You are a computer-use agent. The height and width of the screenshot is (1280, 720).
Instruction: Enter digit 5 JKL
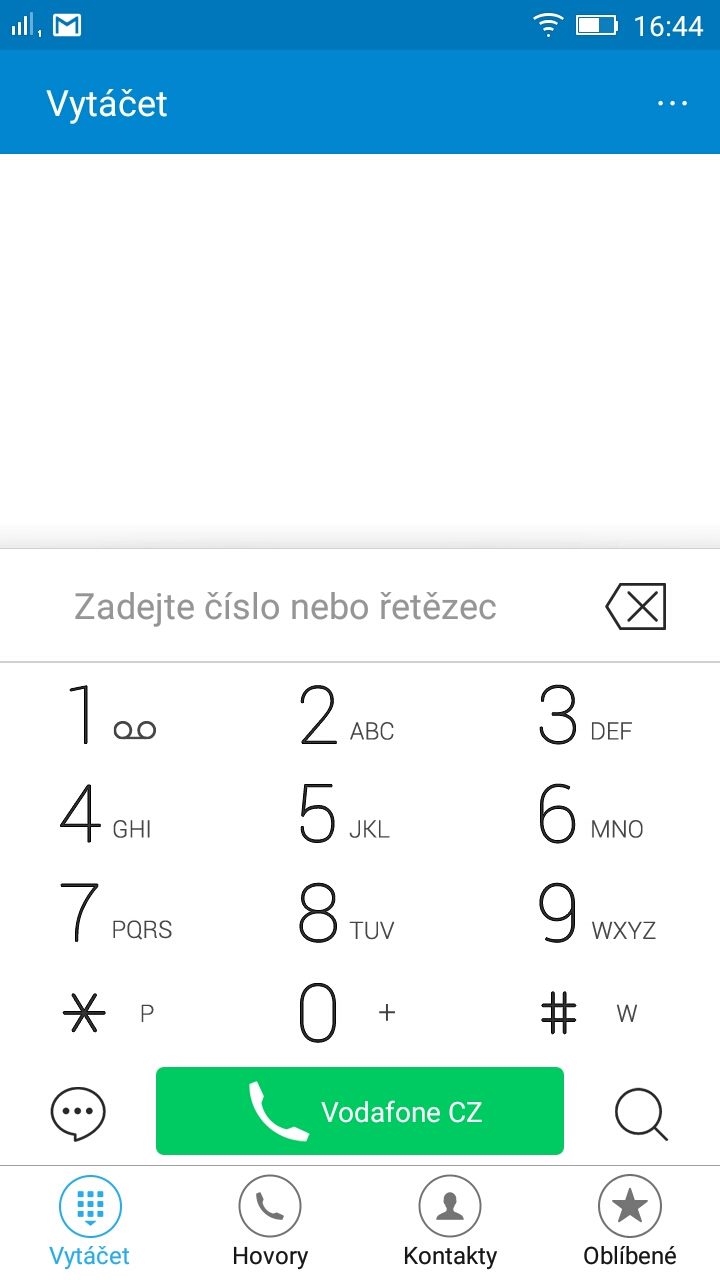click(344, 814)
